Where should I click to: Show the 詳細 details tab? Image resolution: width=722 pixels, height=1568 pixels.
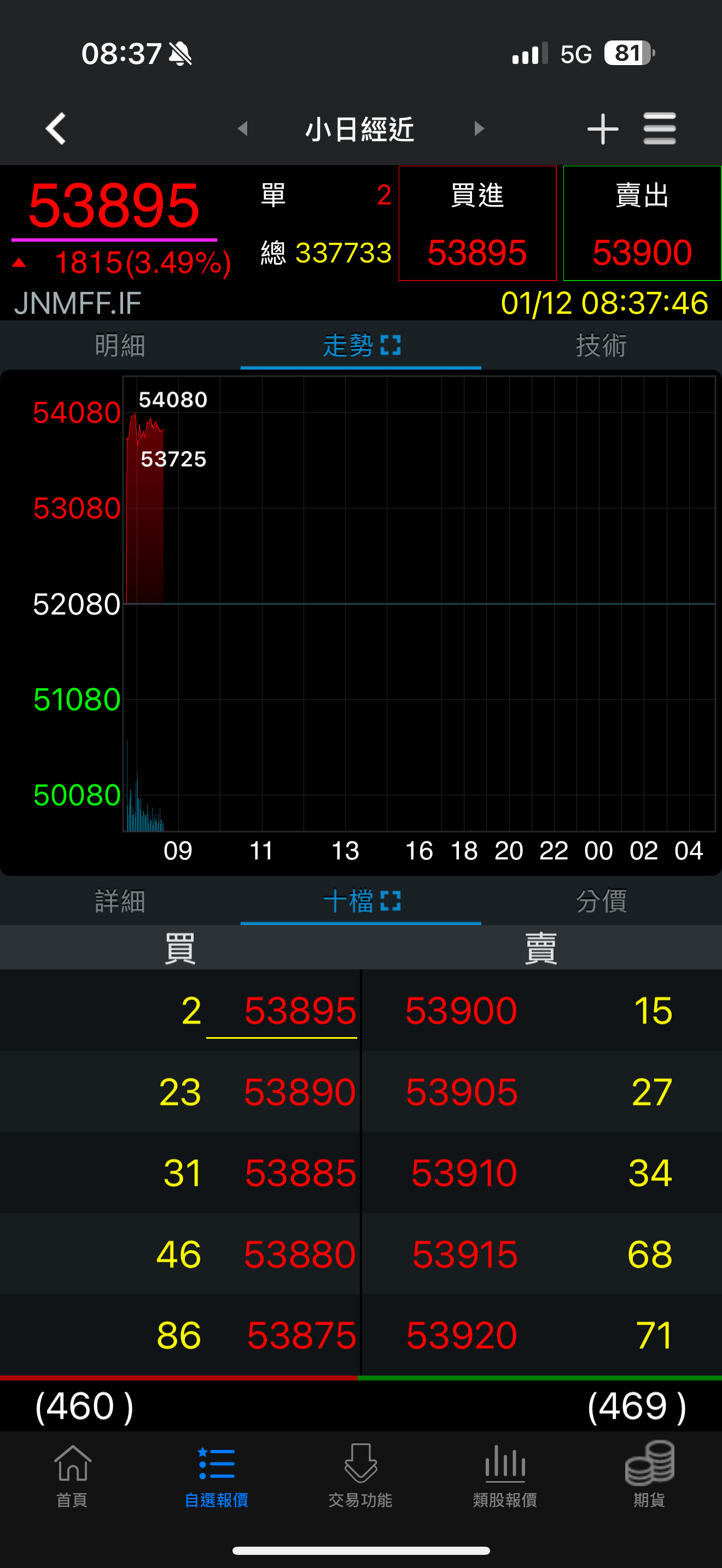click(120, 901)
